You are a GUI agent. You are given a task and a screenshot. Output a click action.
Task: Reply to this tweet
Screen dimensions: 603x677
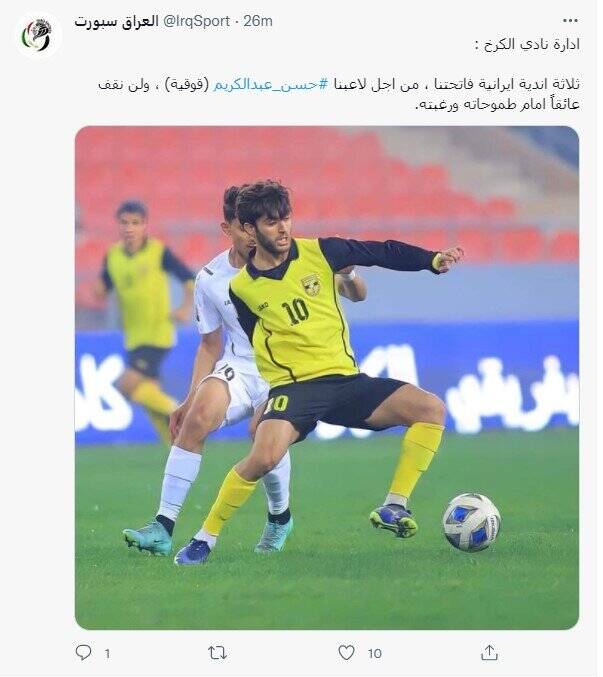click(x=84, y=653)
